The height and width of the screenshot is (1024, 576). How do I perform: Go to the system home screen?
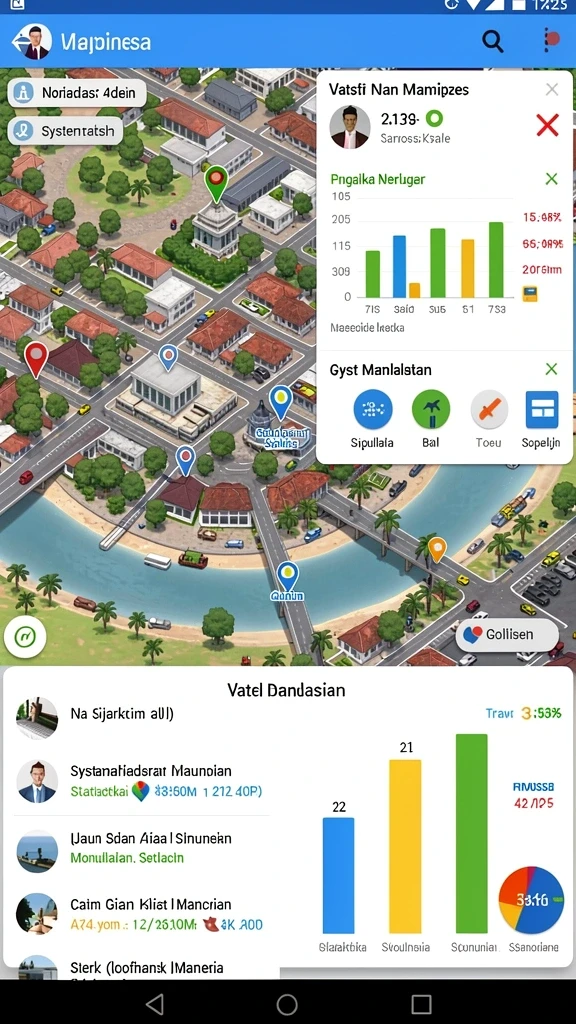click(x=287, y=1004)
